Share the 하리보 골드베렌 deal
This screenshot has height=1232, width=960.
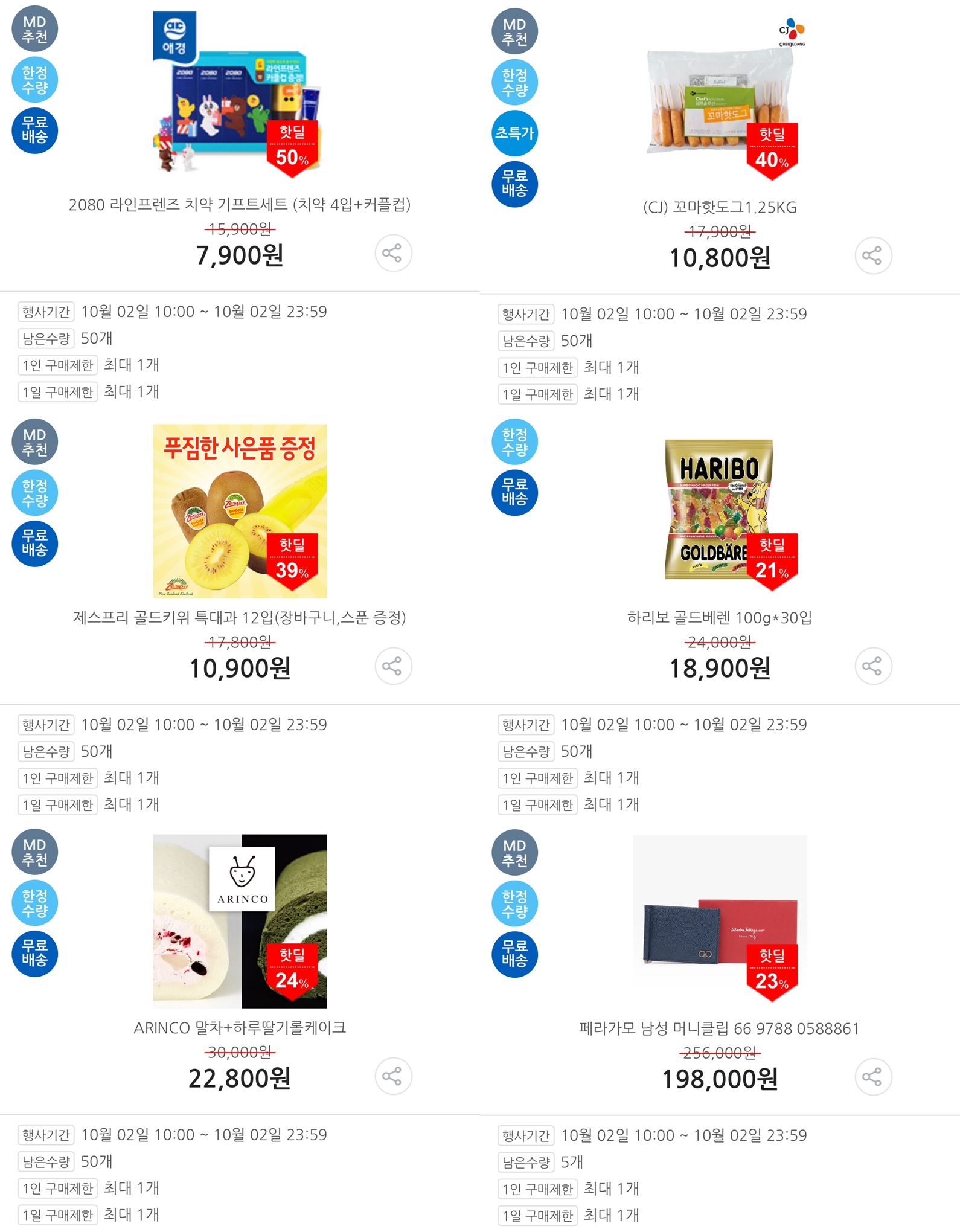pyautogui.click(x=872, y=666)
